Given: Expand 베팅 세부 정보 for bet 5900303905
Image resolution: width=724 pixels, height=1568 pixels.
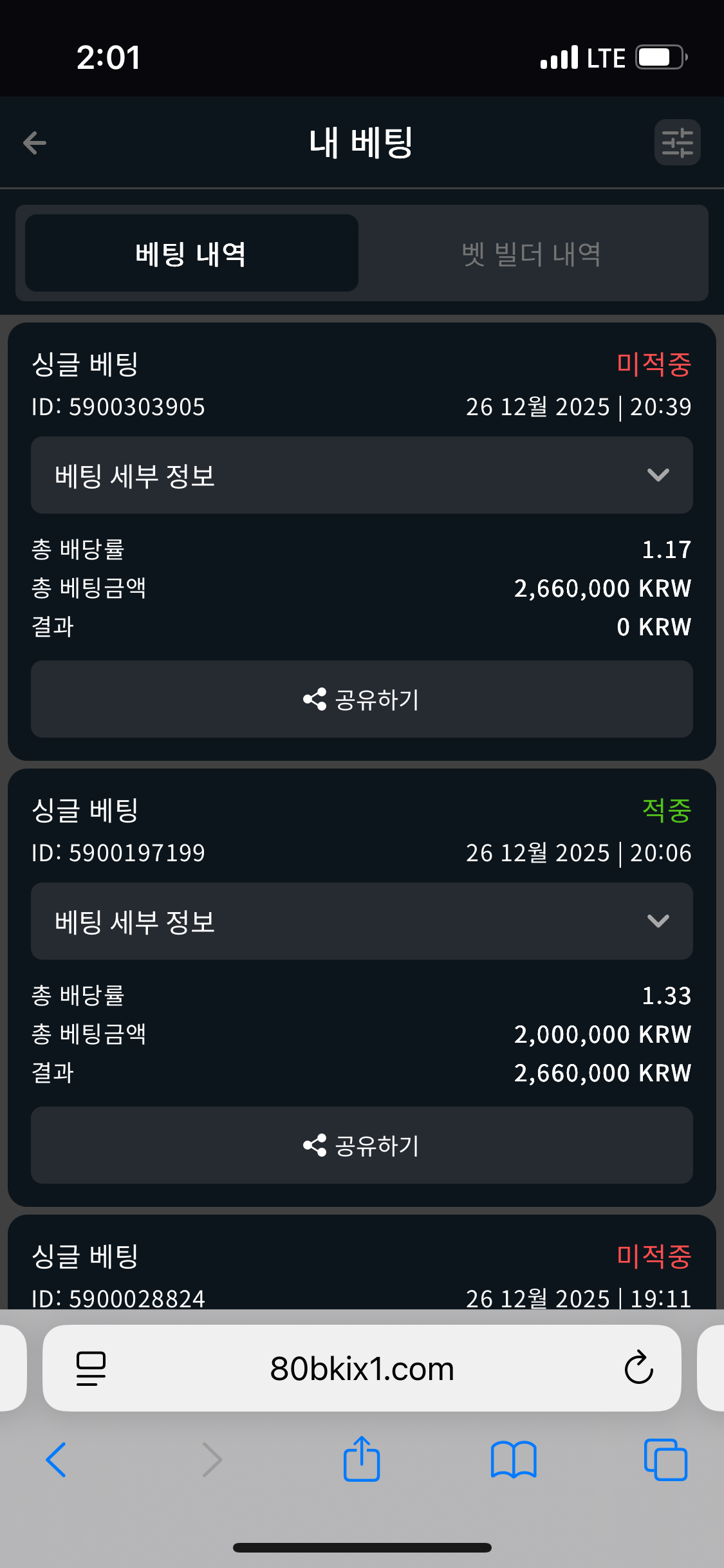Looking at the screenshot, I should pos(362,475).
